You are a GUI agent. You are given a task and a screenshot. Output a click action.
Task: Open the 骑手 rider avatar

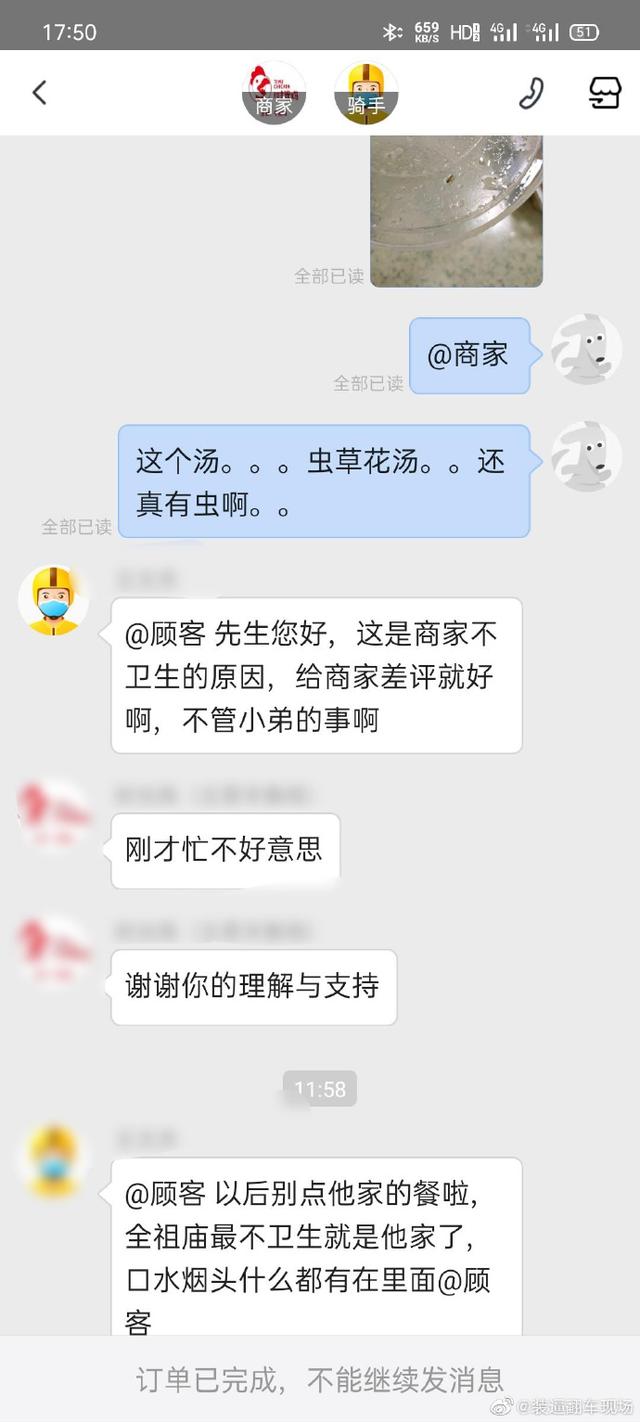click(x=366, y=92)
